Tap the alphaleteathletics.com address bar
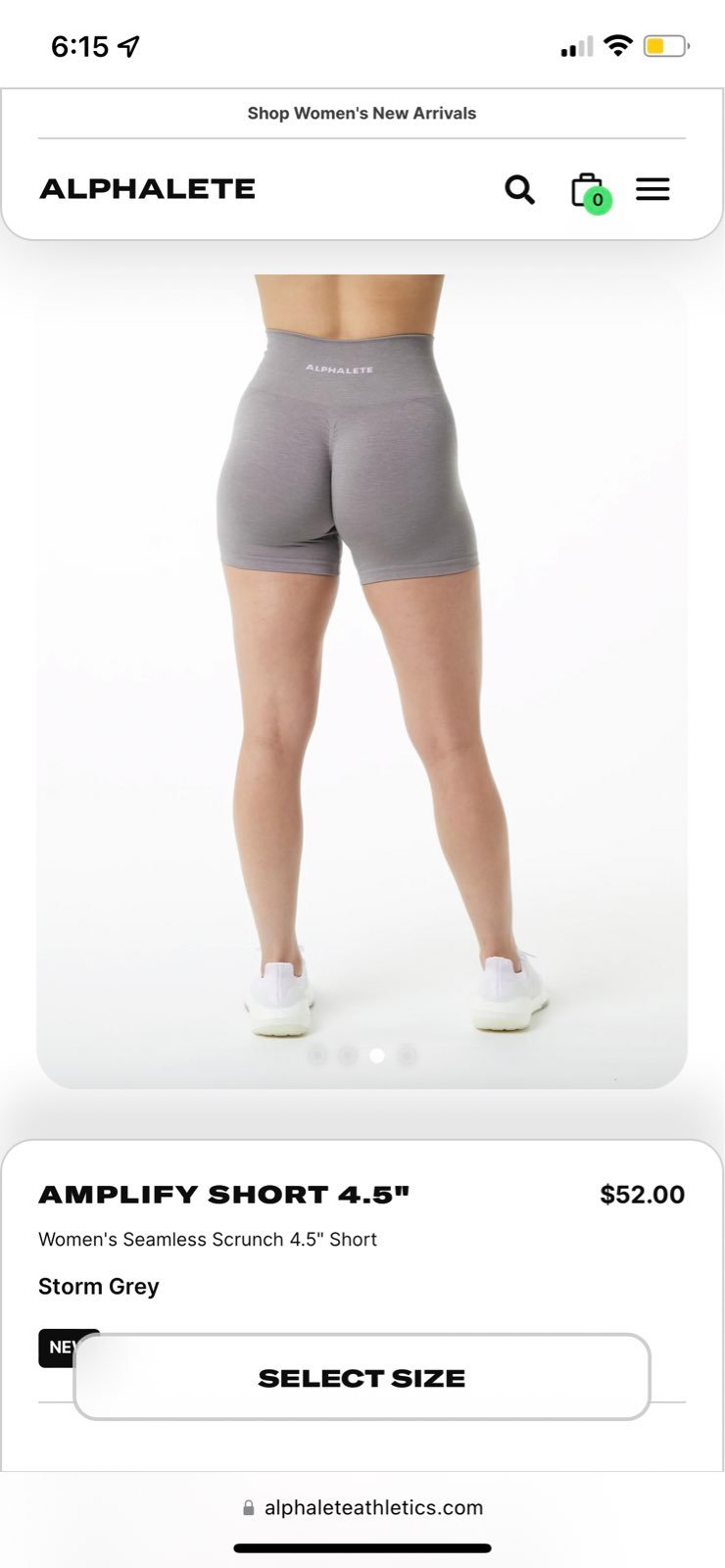725x1568 pixels. tap(362, 1507)
